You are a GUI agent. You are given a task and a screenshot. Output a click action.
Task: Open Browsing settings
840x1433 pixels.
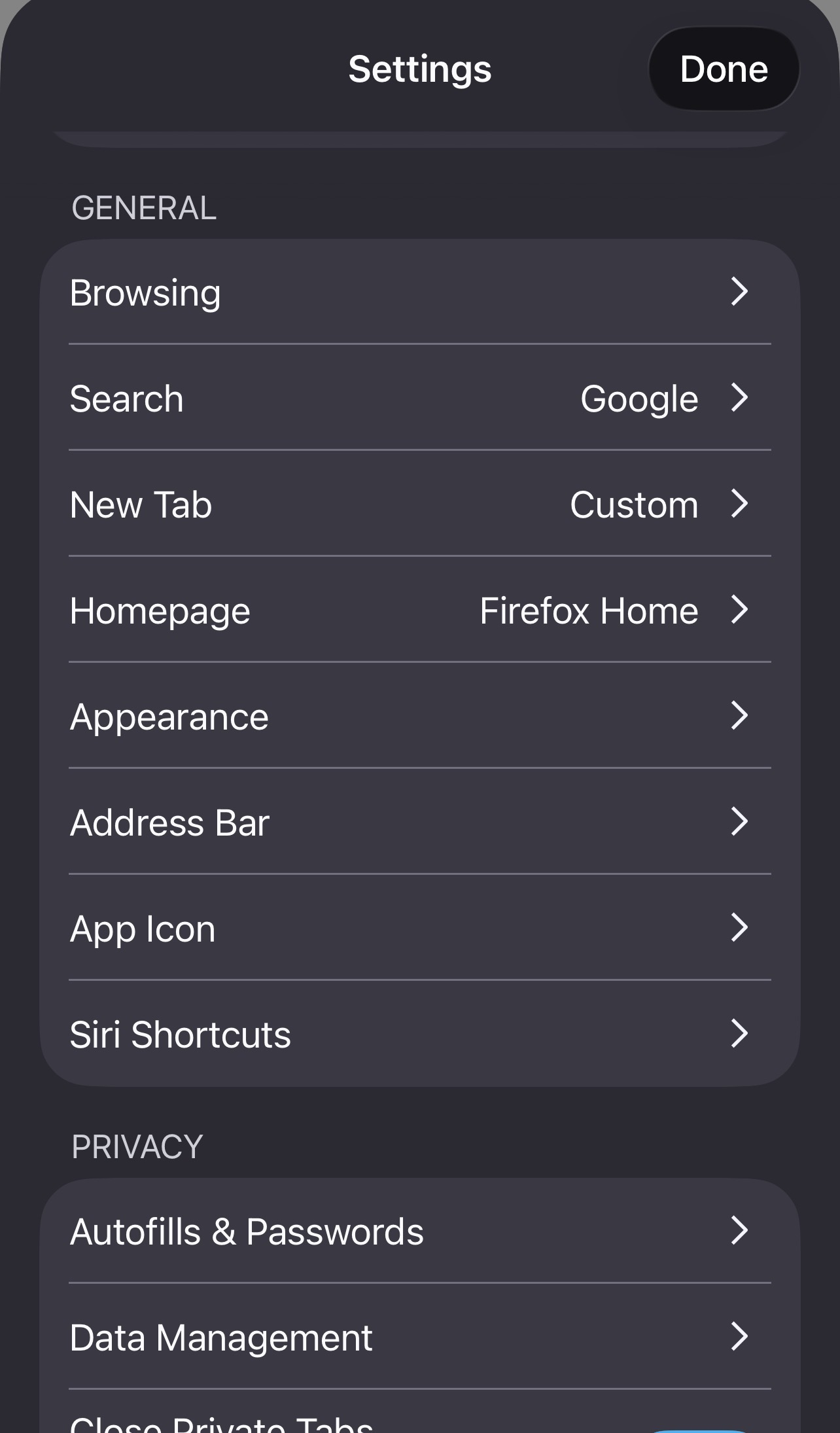point(419,292)
